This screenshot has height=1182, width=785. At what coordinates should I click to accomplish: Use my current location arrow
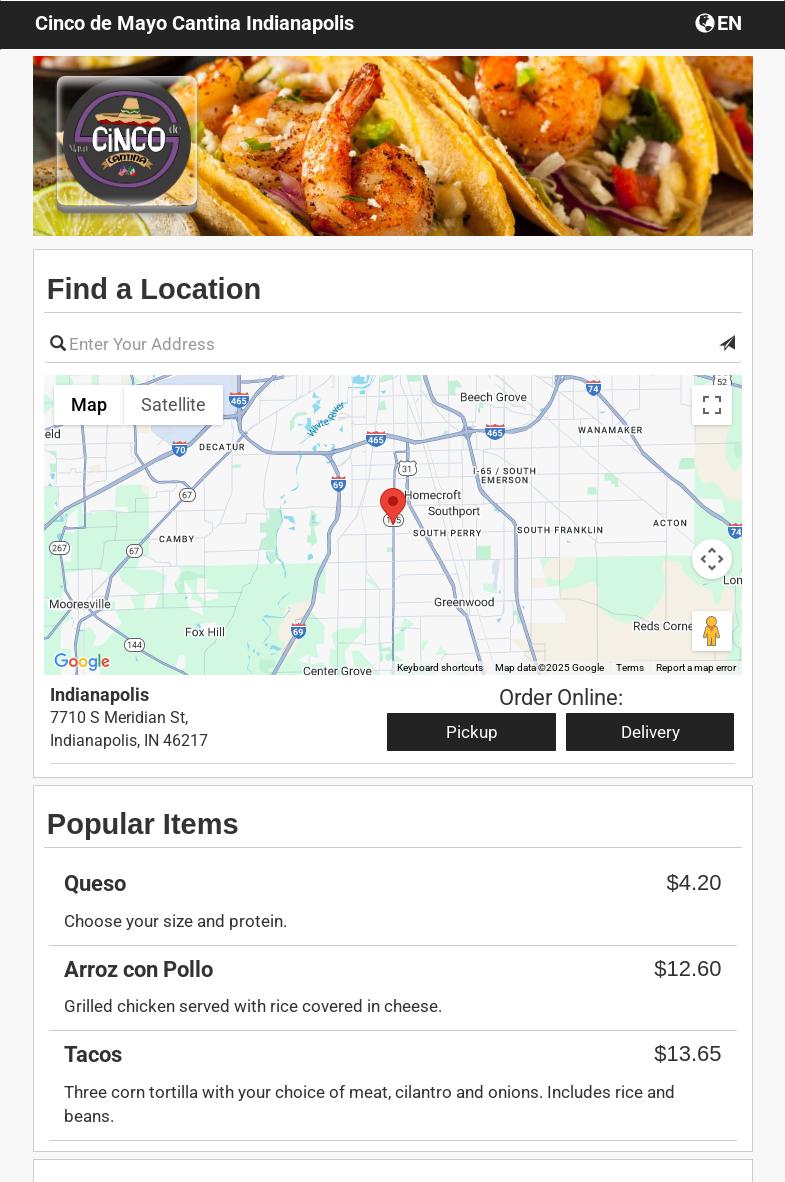coord(727,344)
